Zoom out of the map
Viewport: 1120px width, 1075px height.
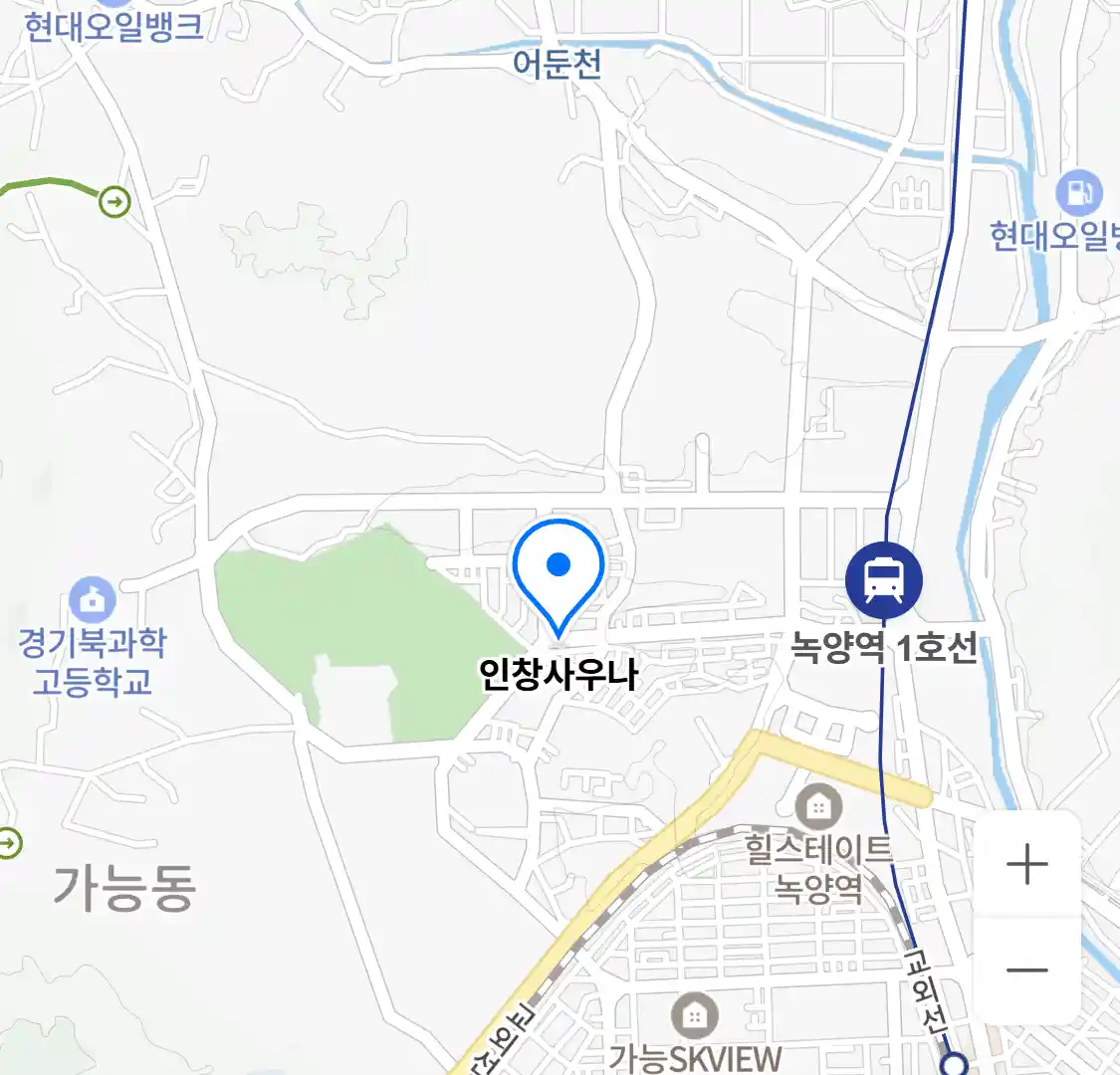[x=1026, y=970]
